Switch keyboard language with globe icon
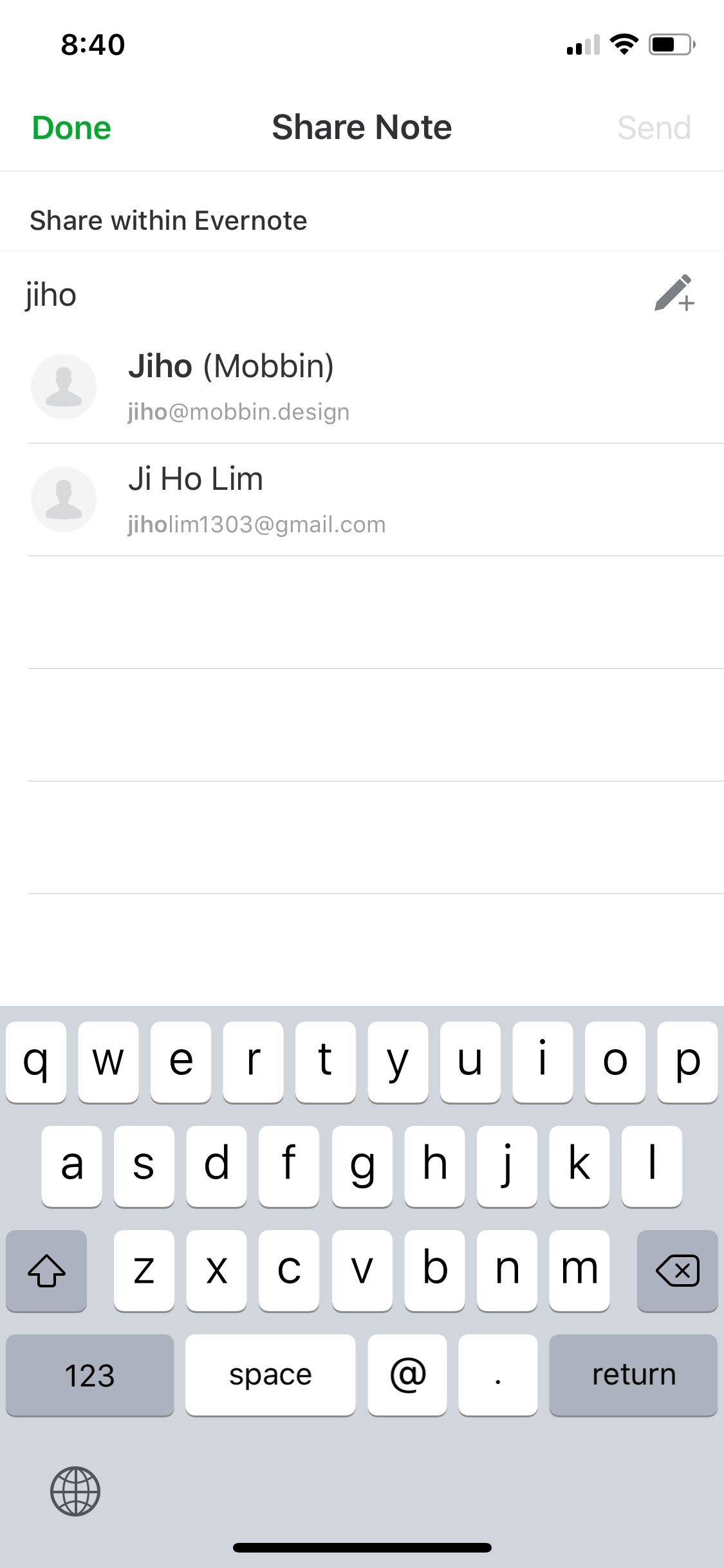Image resolution: width=724 pixels, height=1568 pixels. pos(75,1491)
